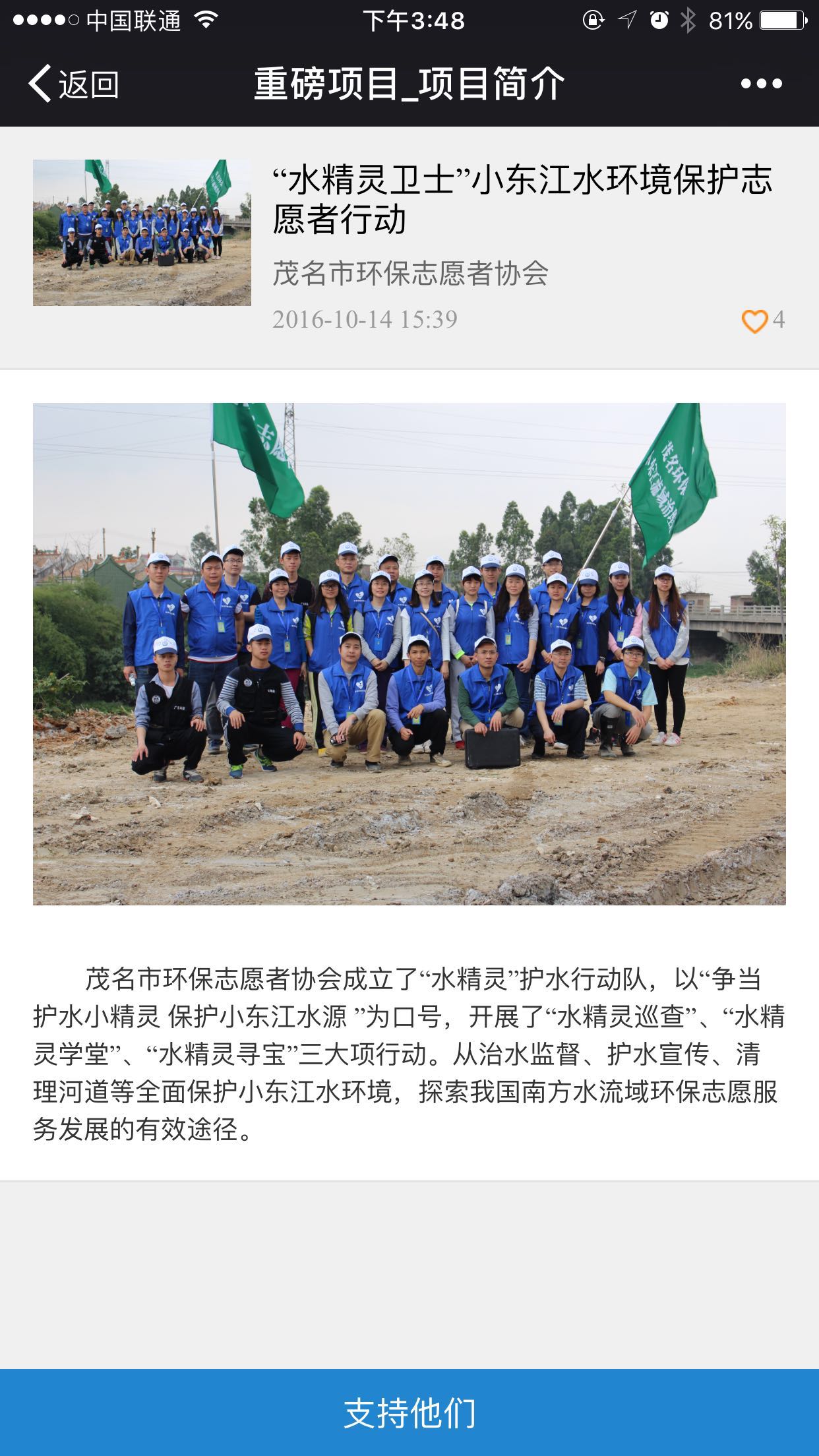Image resolution: width=819 pixels, height=1456 pixels.
Task: Open the small project thumbnail photo
Action: [142, 233]
